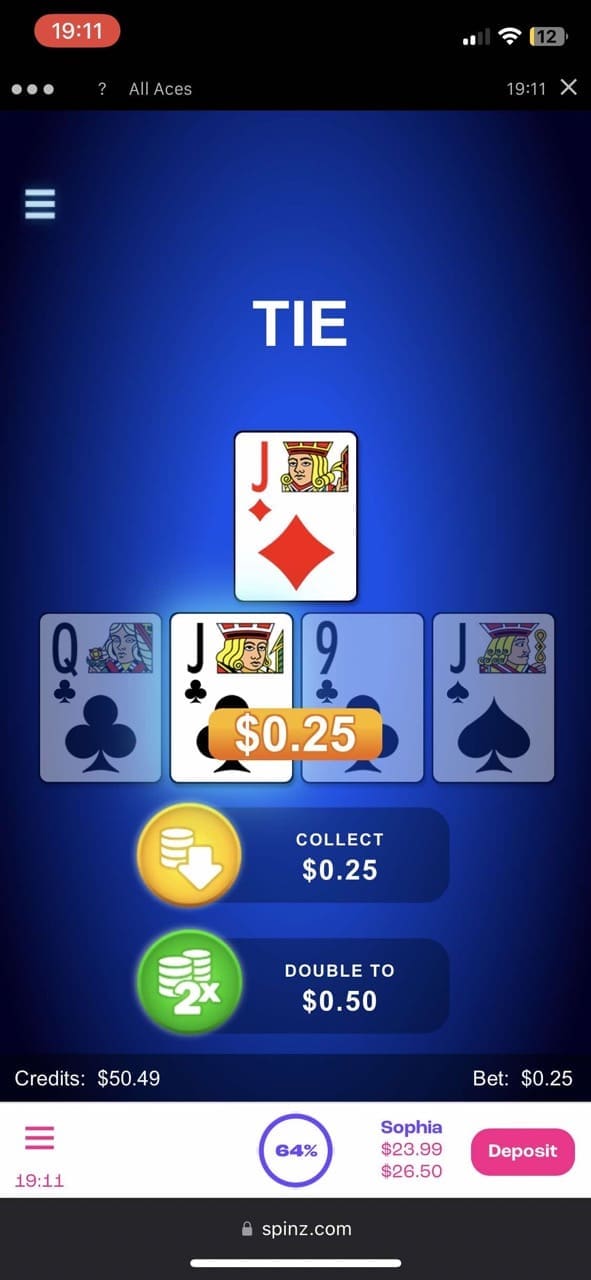The width and height of the screenshot is (591, 1280).
Task: Open Sophia's account balance
Action: pos(411,1149)
